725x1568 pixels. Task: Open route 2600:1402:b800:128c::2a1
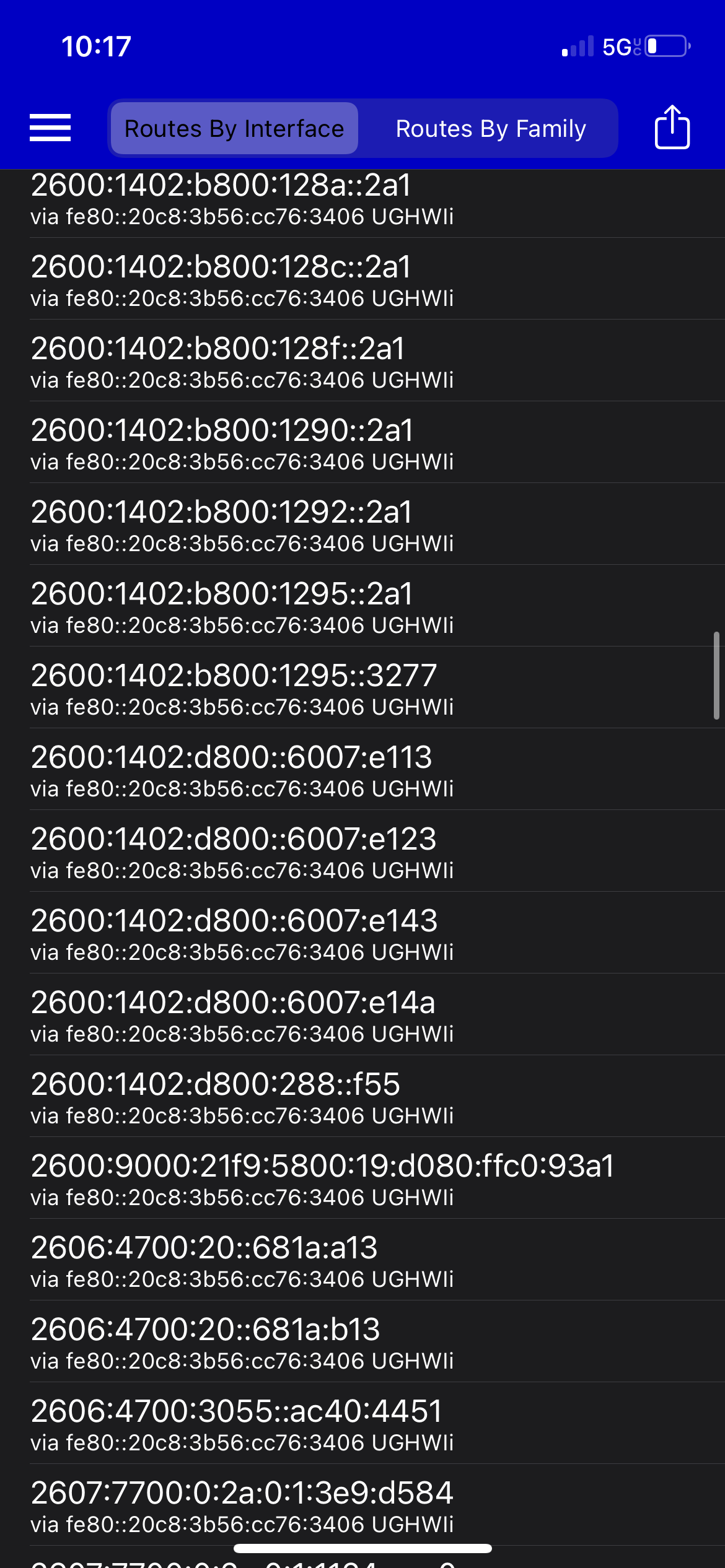point(377,279)
